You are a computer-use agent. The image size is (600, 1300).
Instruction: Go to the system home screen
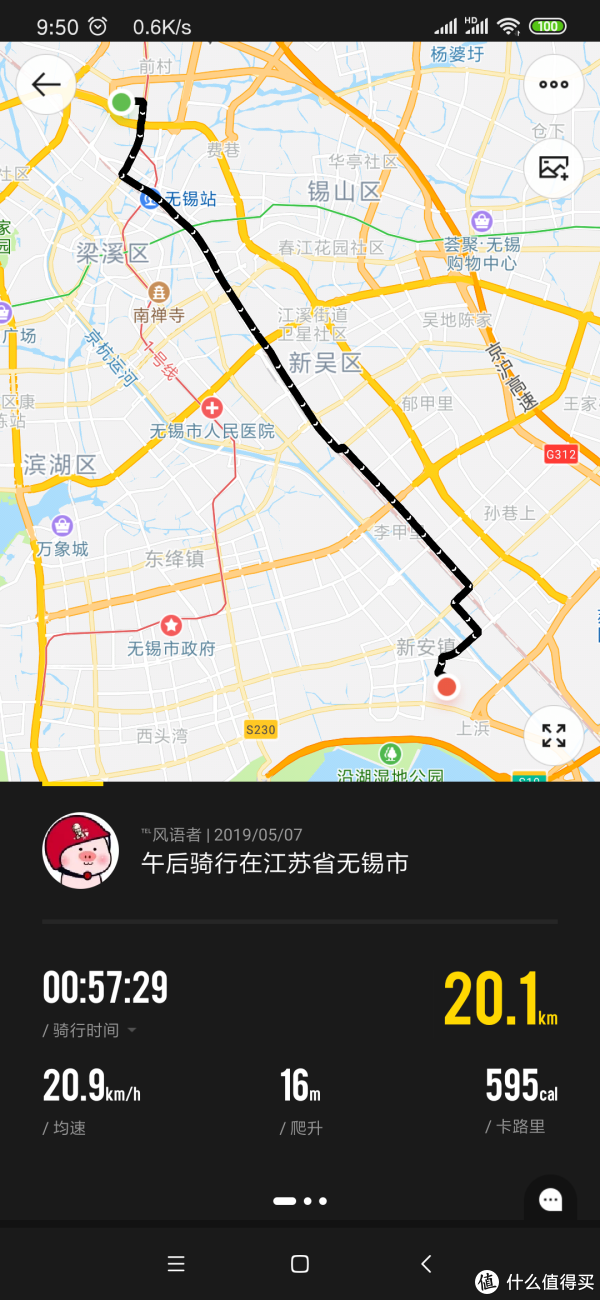(x=299, y=1264)
